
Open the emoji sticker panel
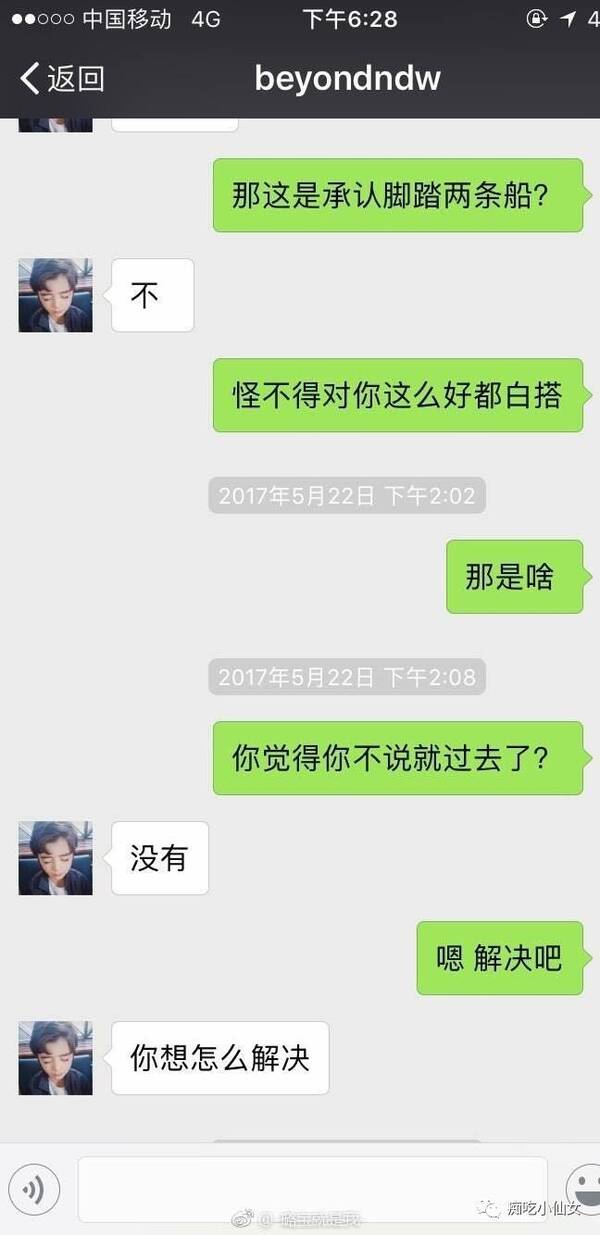click(584, 1189)
